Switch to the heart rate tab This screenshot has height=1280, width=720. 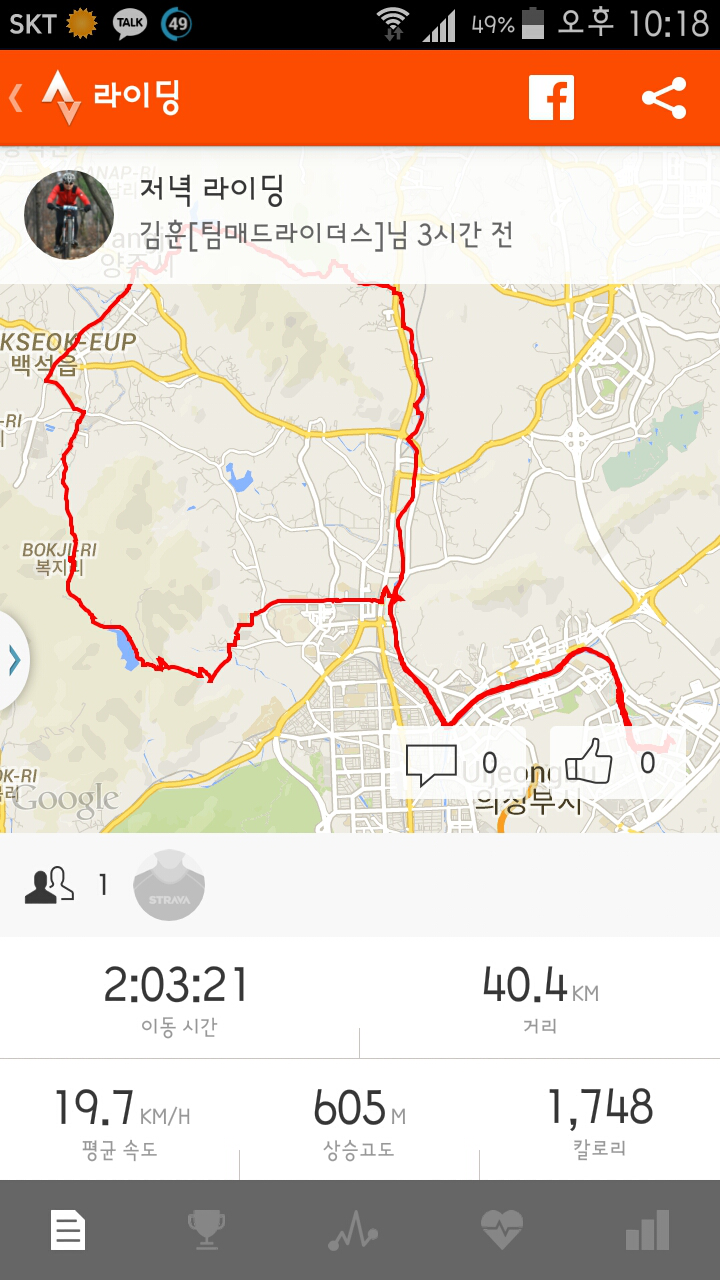(x=501, y=1230)
